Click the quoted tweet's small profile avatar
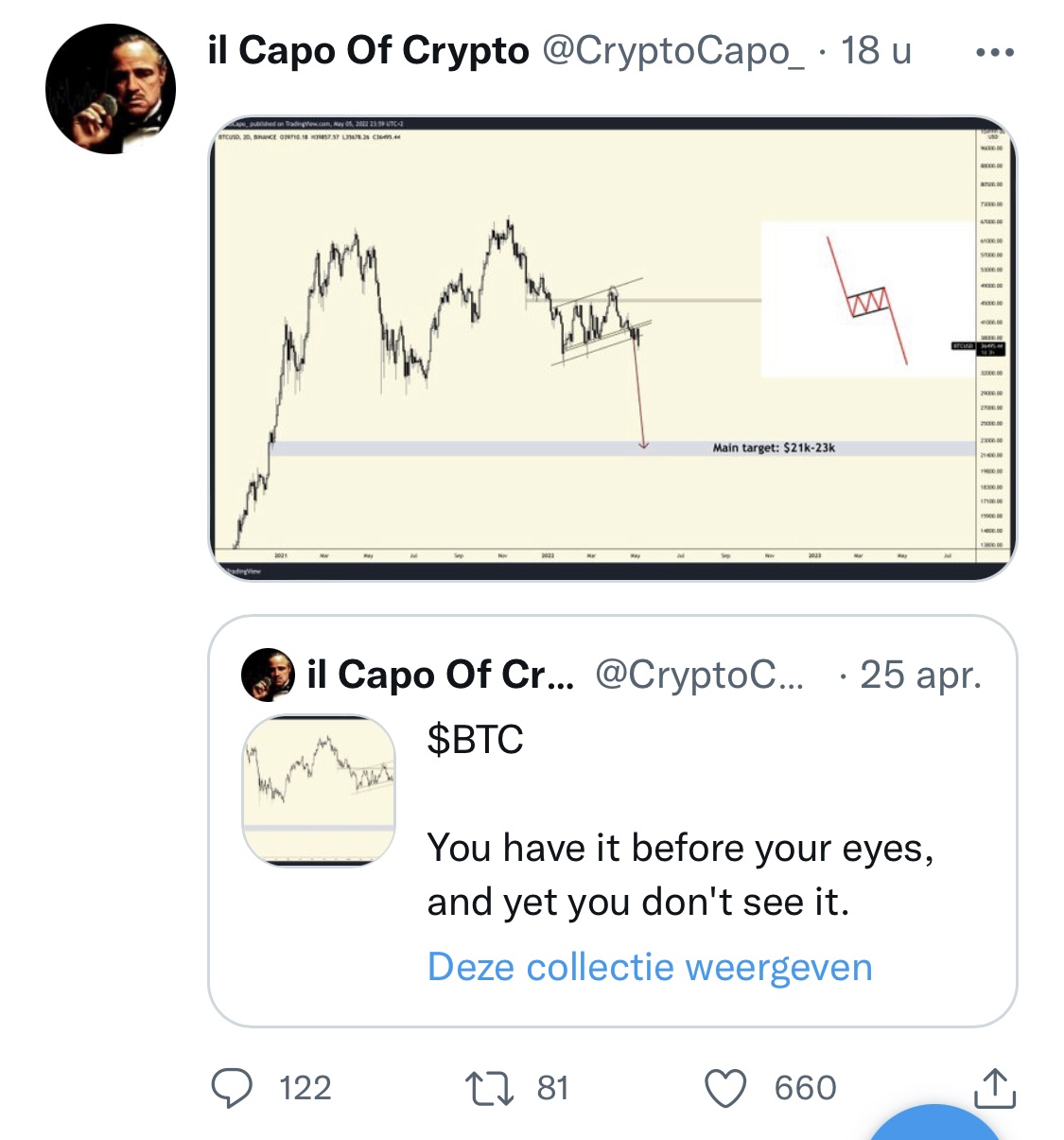The height and width of the screenshot is (1140, 1064). (270, 675)
